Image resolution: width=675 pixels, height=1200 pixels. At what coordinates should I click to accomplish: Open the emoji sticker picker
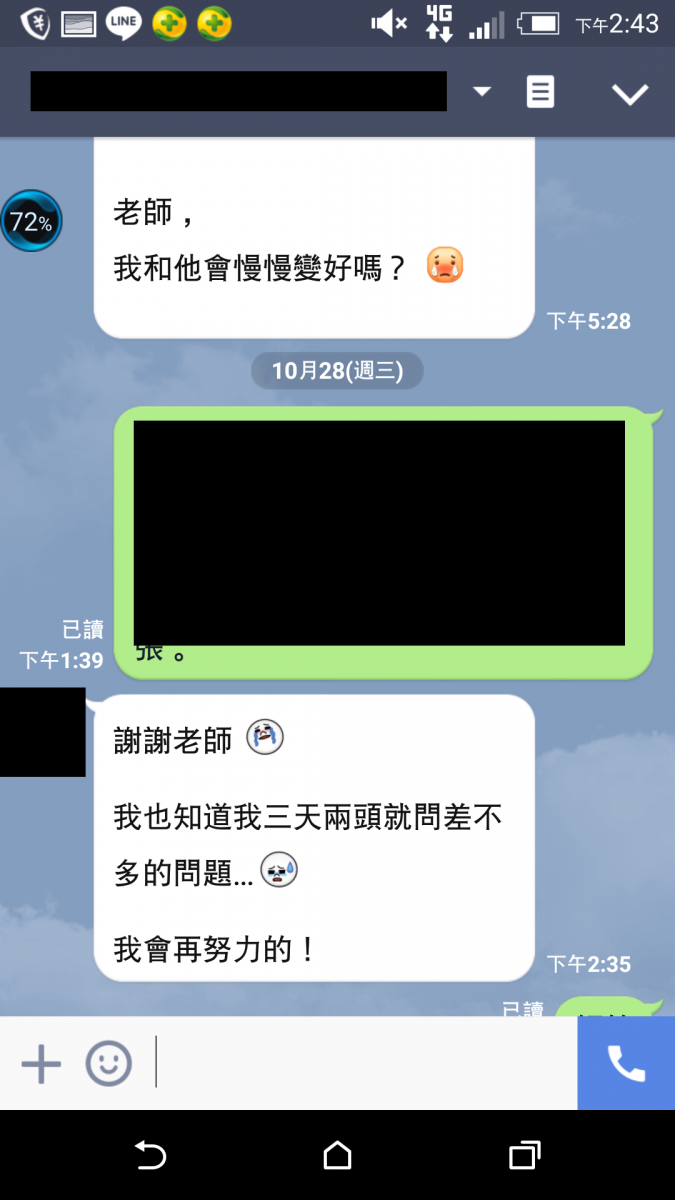point(108,1064)
